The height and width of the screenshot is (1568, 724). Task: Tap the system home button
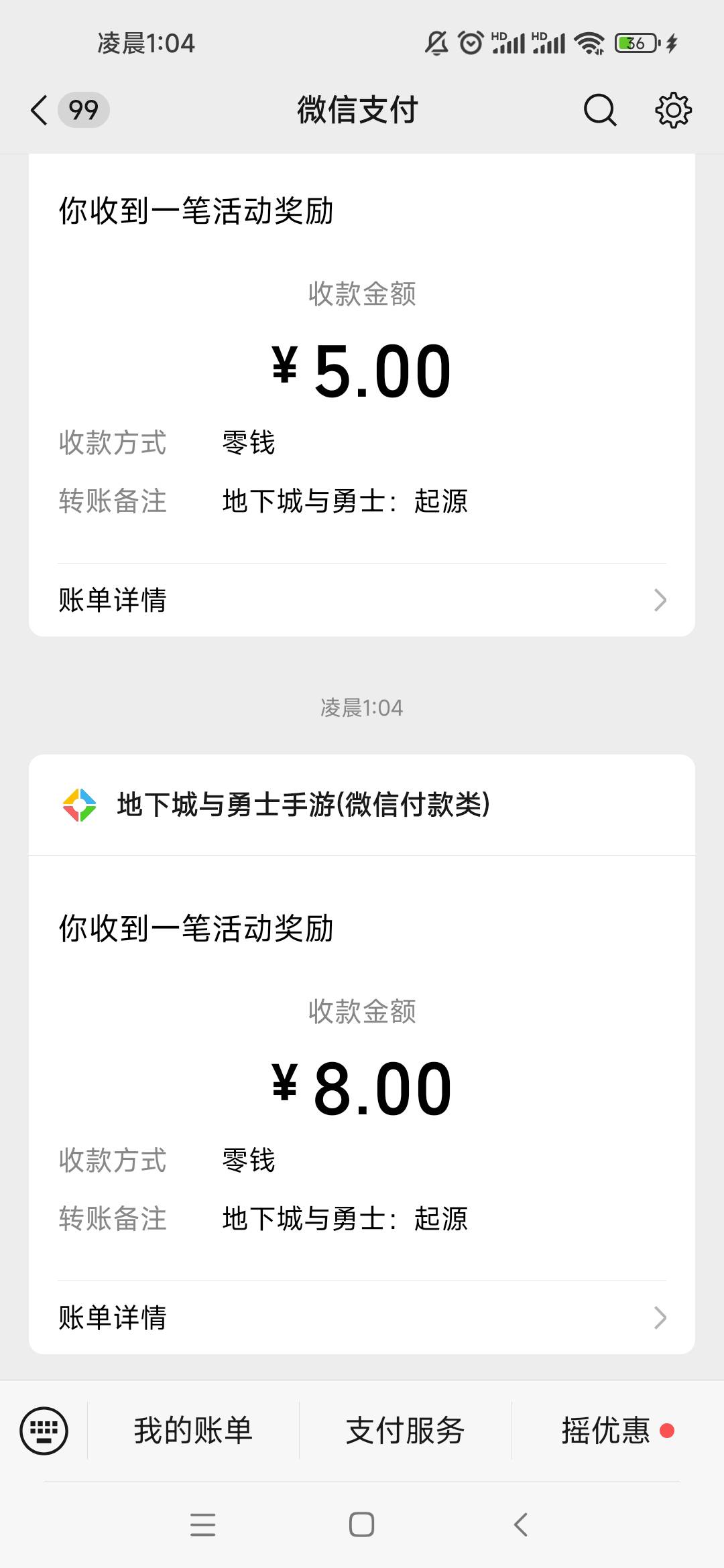pyautogui.click(x=361, y=1524)
